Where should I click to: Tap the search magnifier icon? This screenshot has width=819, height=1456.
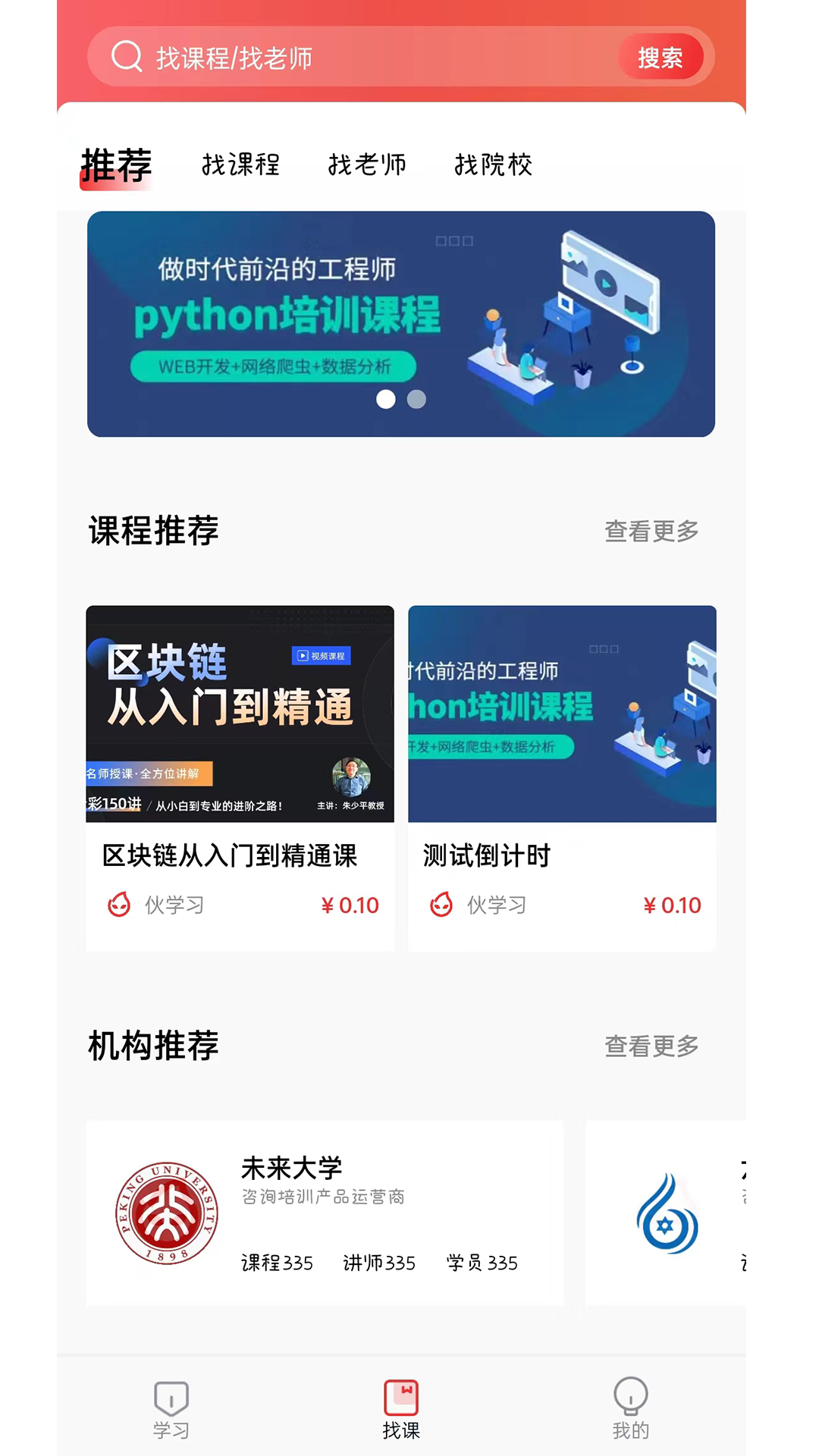tap(127, 55)
